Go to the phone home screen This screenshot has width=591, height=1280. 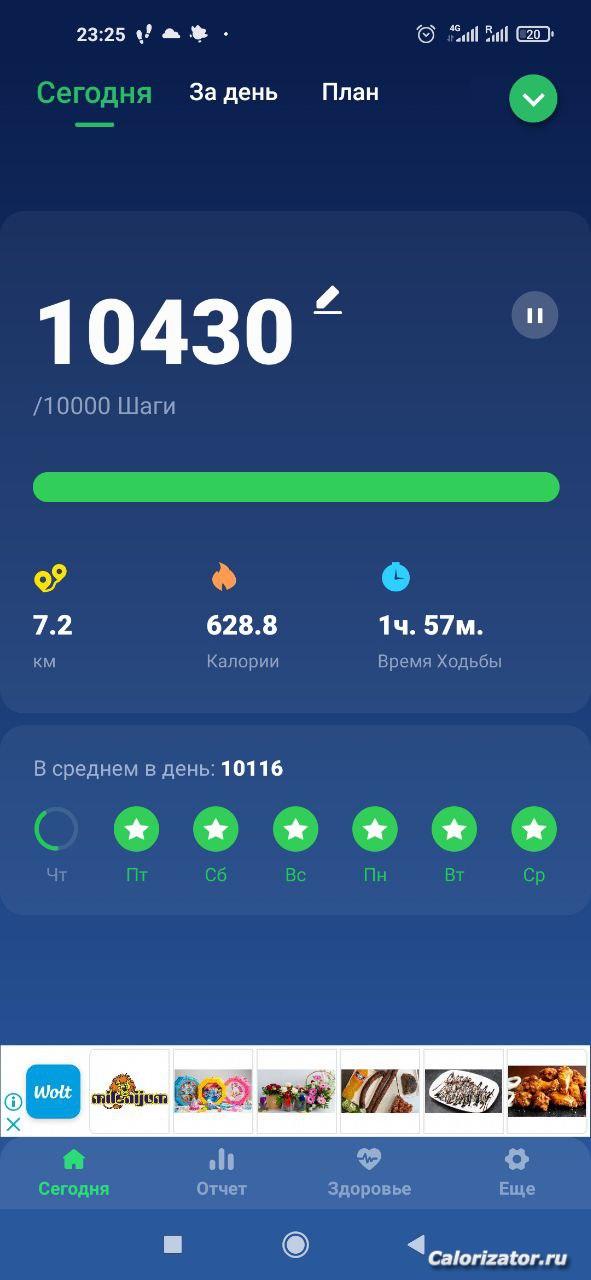(x=295, y=1244)
